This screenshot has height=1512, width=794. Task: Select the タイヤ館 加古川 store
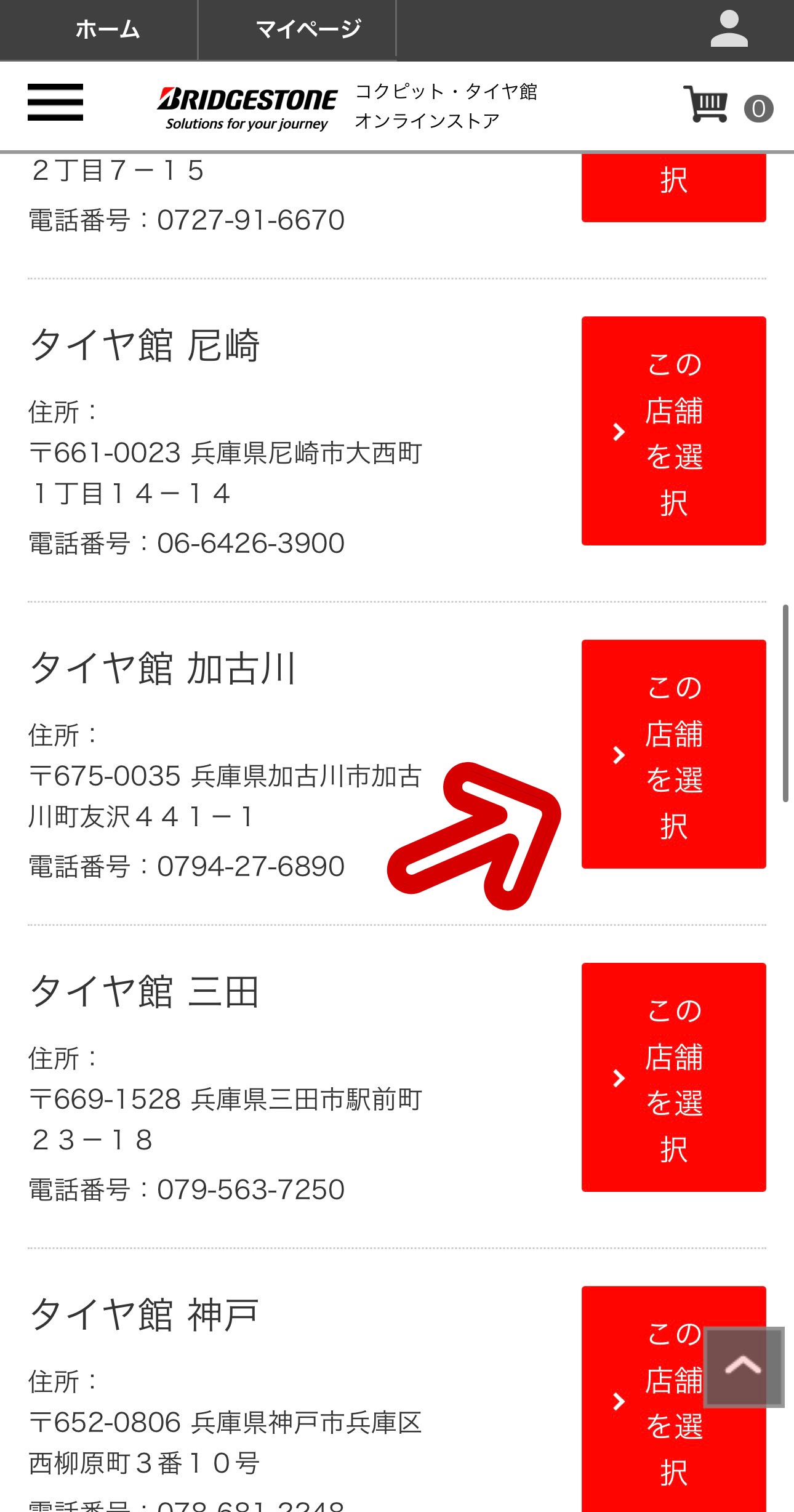click(673, 754)
